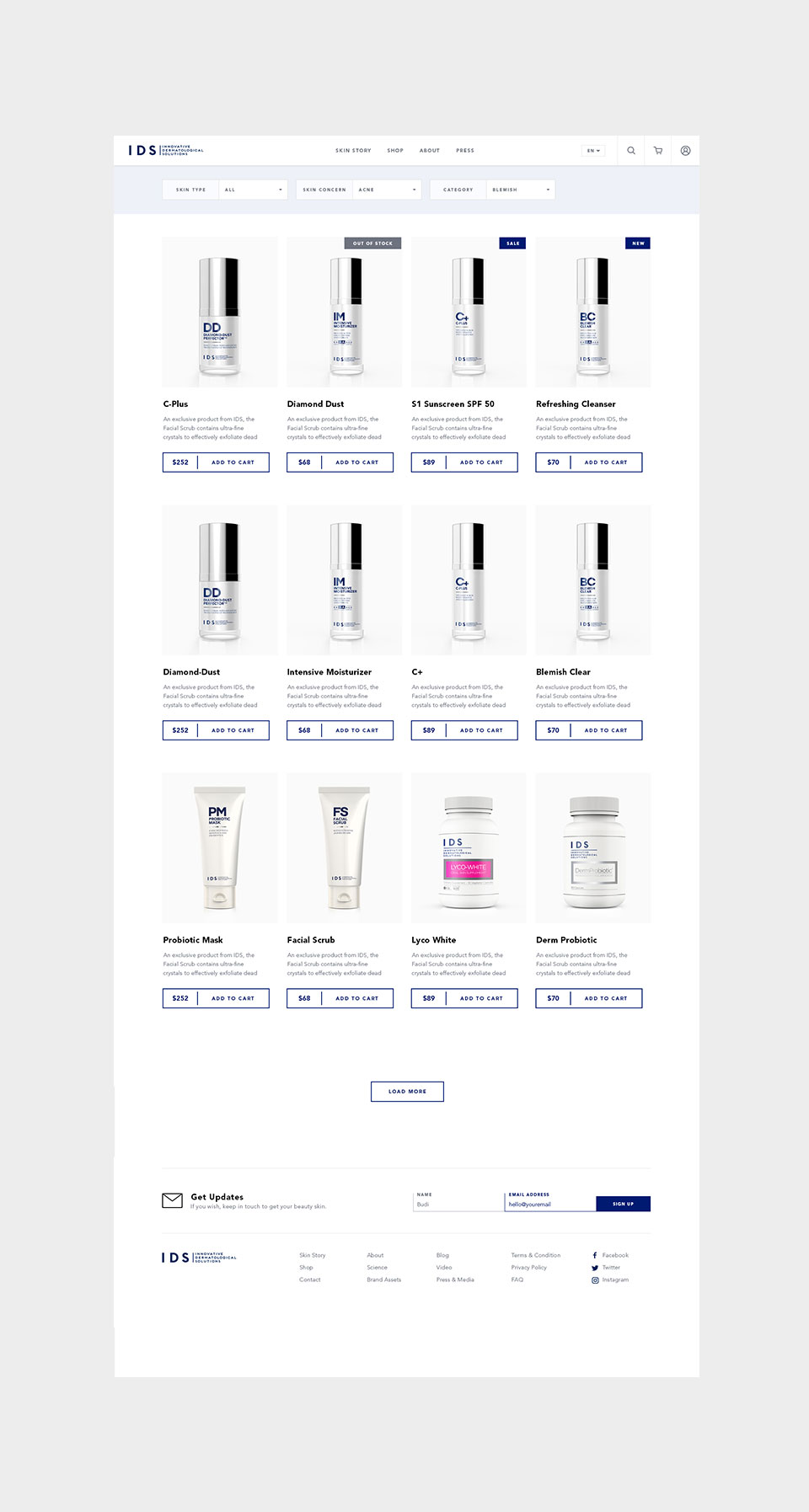Open the shopping cart icon
The width and height of the screenshot is (809, 1512).
click(658, 151)
